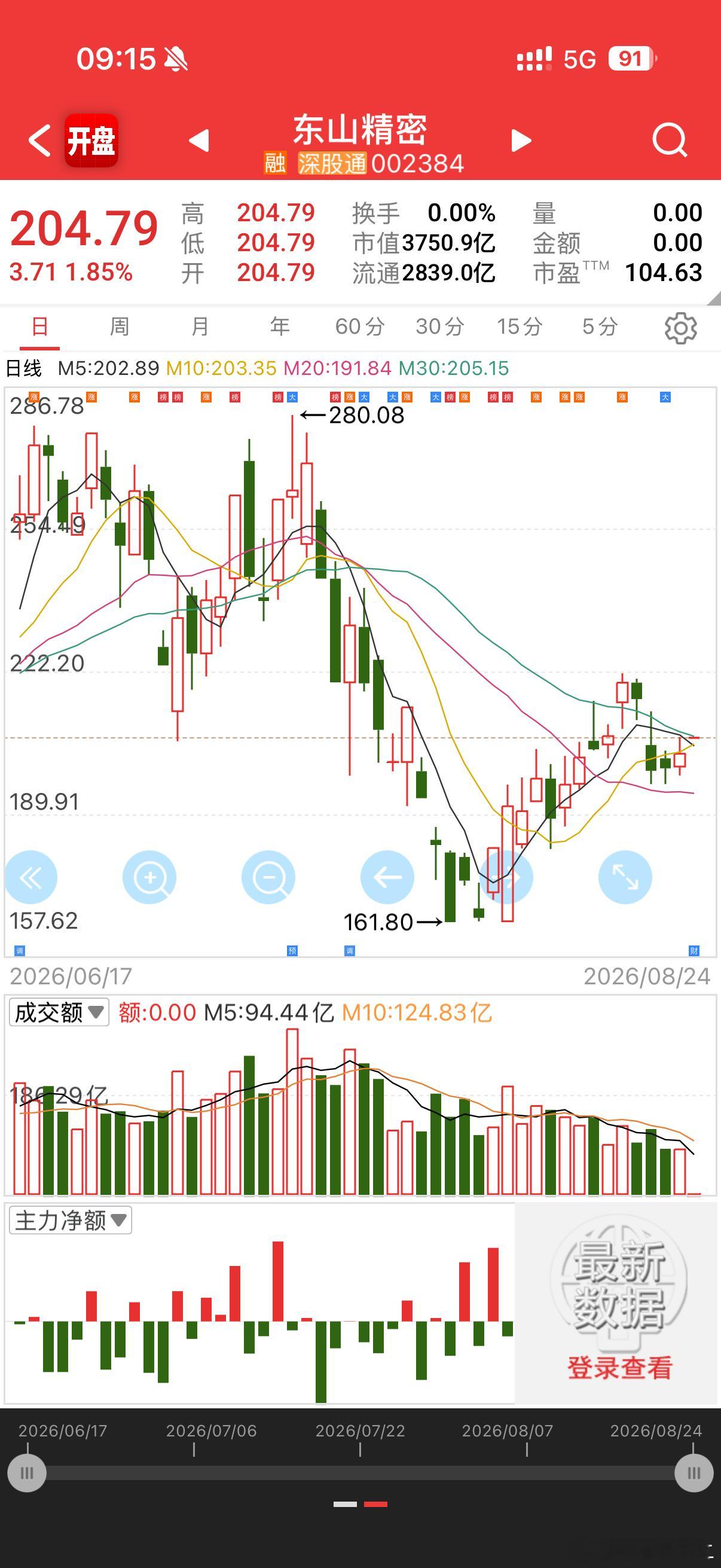Move chart back with the left arrow button

point(387,877)
